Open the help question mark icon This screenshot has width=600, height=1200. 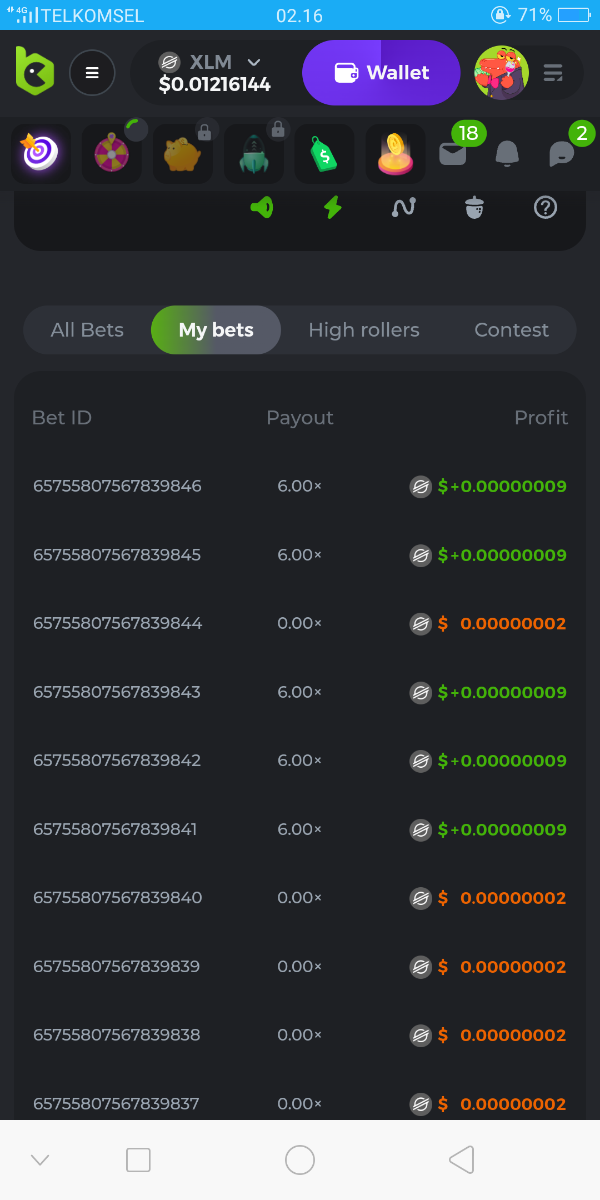click(x=545, y=208)
